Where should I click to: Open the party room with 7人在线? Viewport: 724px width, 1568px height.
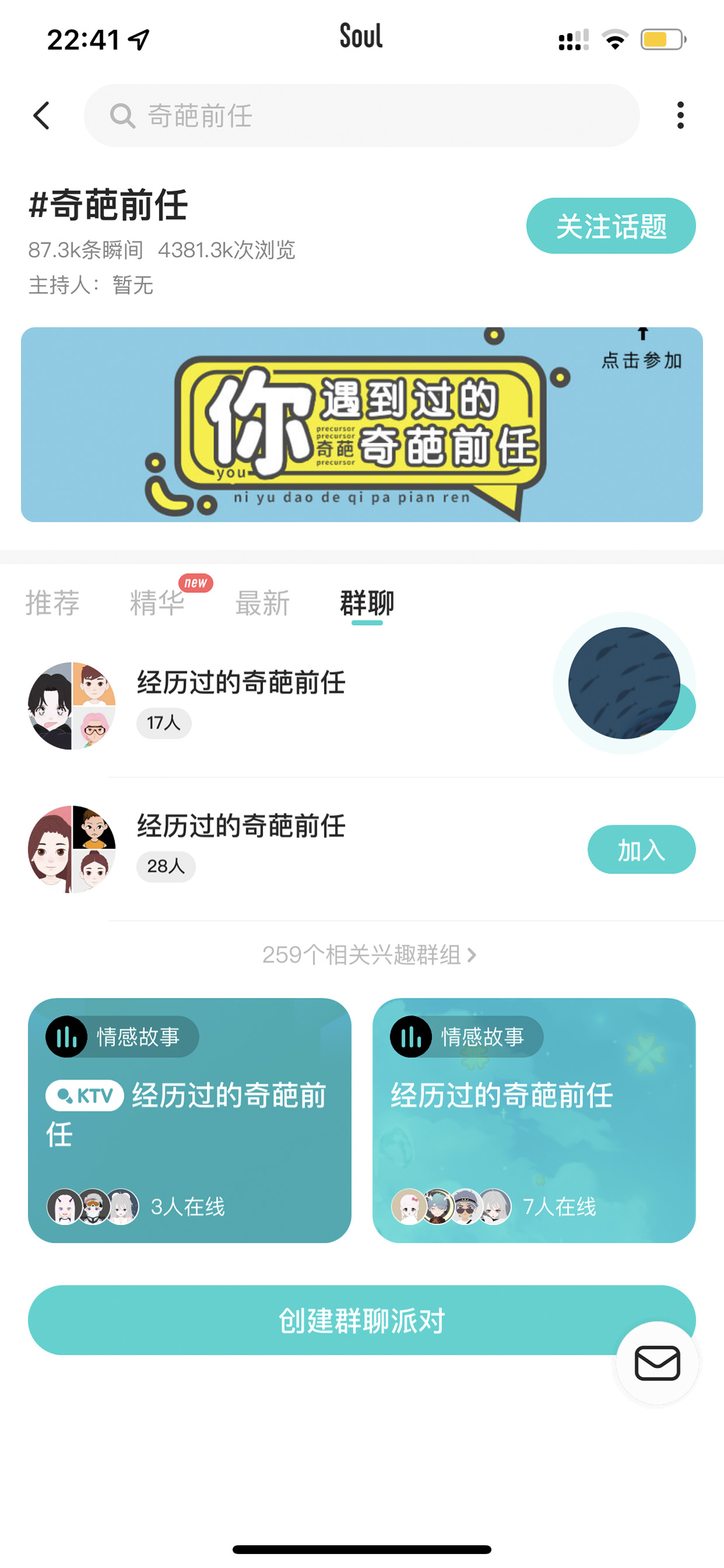pyautogui.click(x=534, y=1120)
